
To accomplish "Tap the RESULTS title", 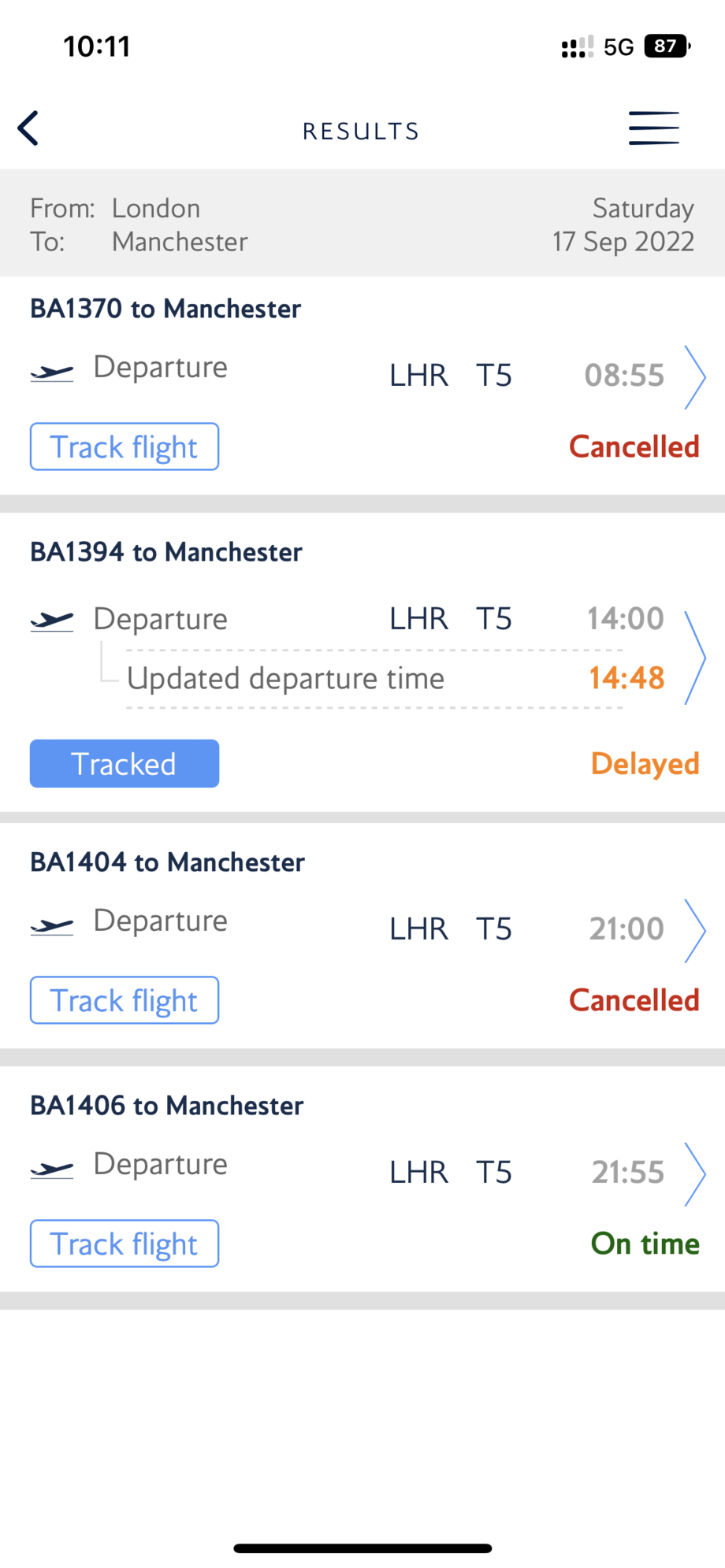I will [361, 130].
